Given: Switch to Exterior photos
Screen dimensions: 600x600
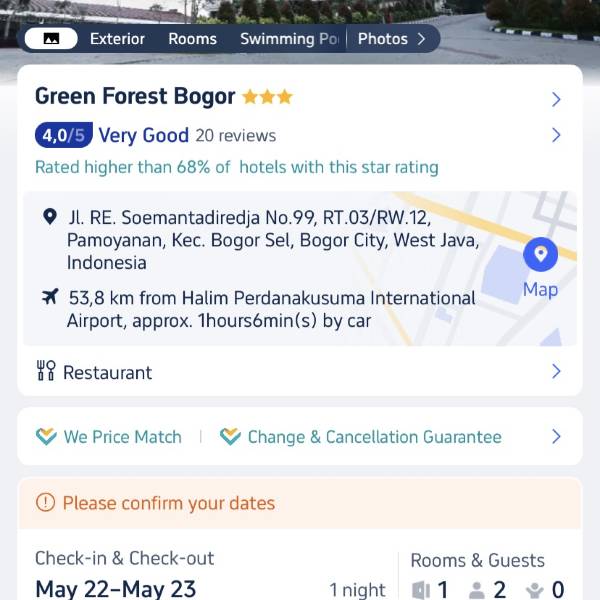Looking at the screenshot, I should tap(117, 39).
